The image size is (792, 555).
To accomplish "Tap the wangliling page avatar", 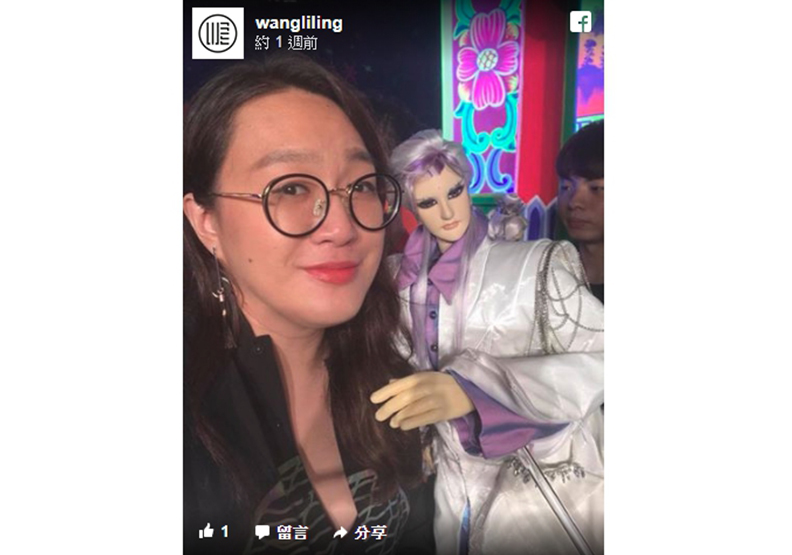I will coord(217,33).
